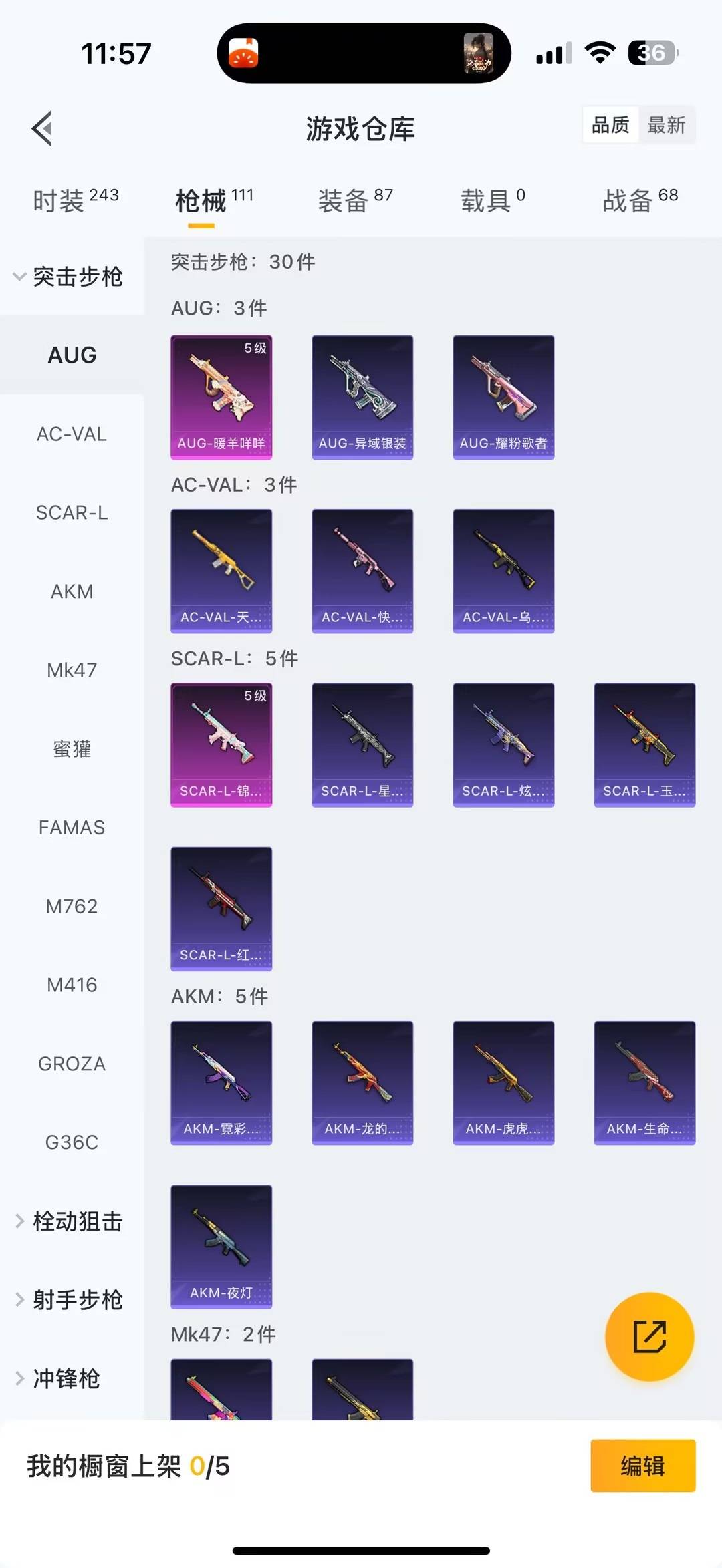
Task: Open the 战备 tab
Action: (x=640, y=200)
